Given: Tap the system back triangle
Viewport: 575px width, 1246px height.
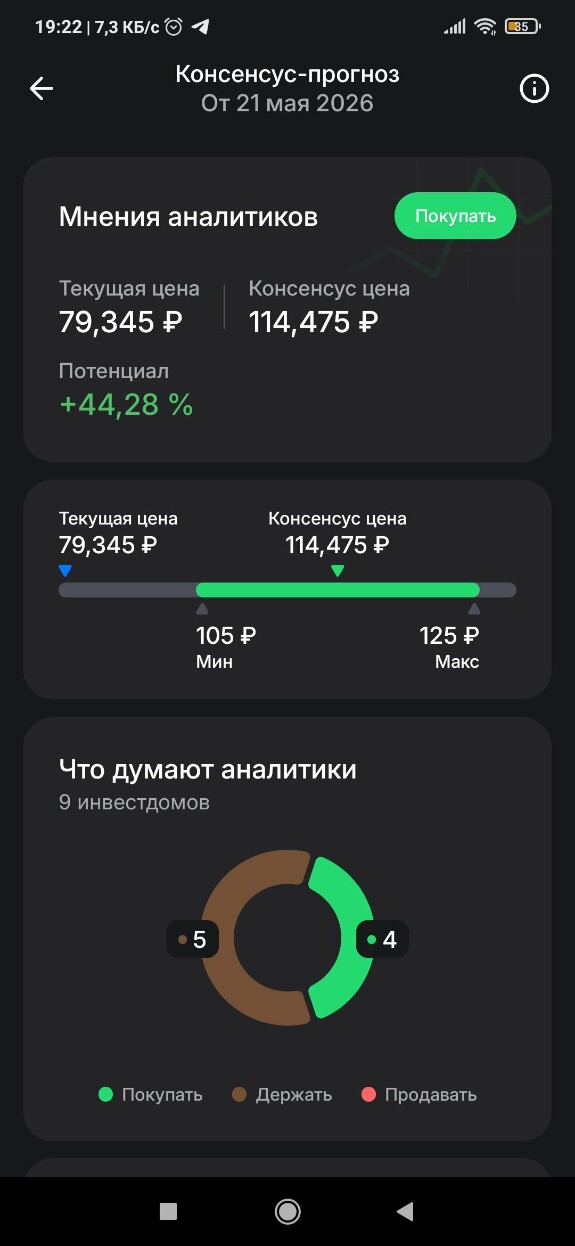Looking at the screenshot, I should [405, 1211].
